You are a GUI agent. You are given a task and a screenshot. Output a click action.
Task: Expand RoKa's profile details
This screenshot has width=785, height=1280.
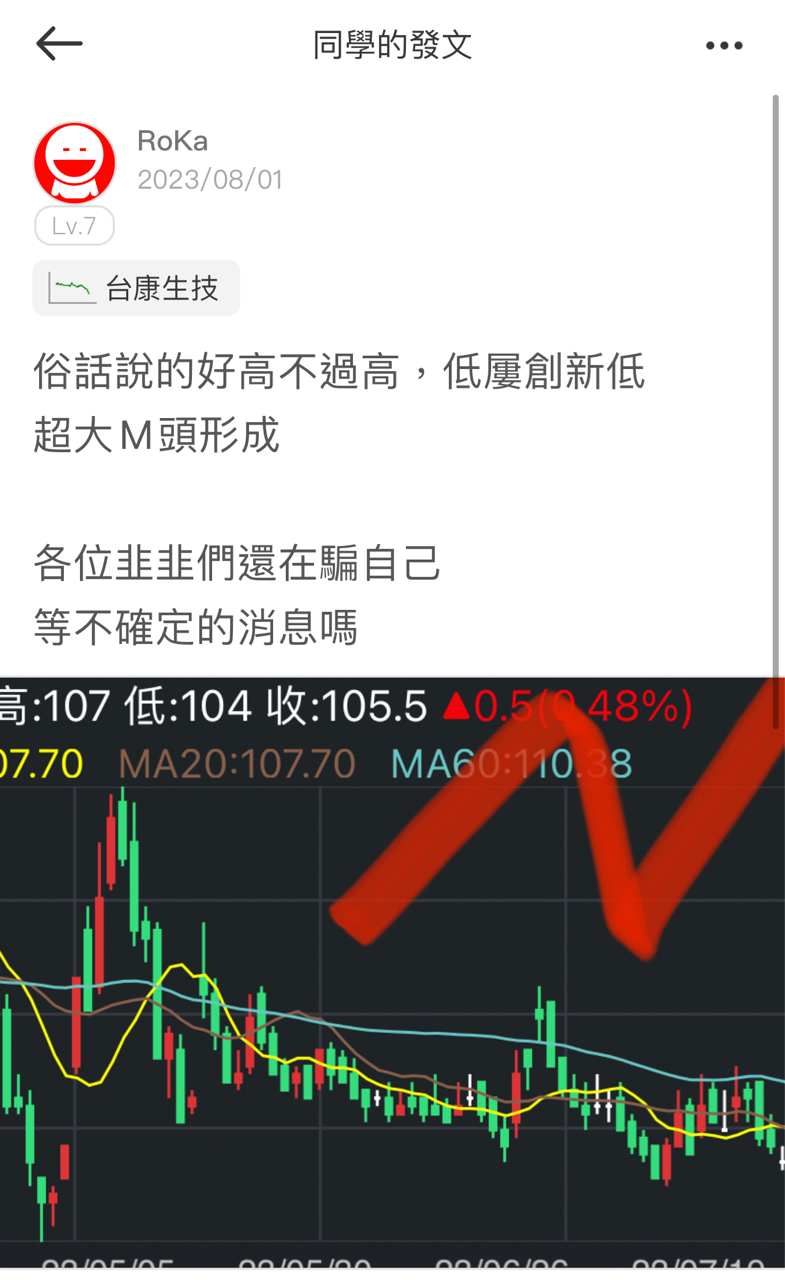click(x=74, y=162)
